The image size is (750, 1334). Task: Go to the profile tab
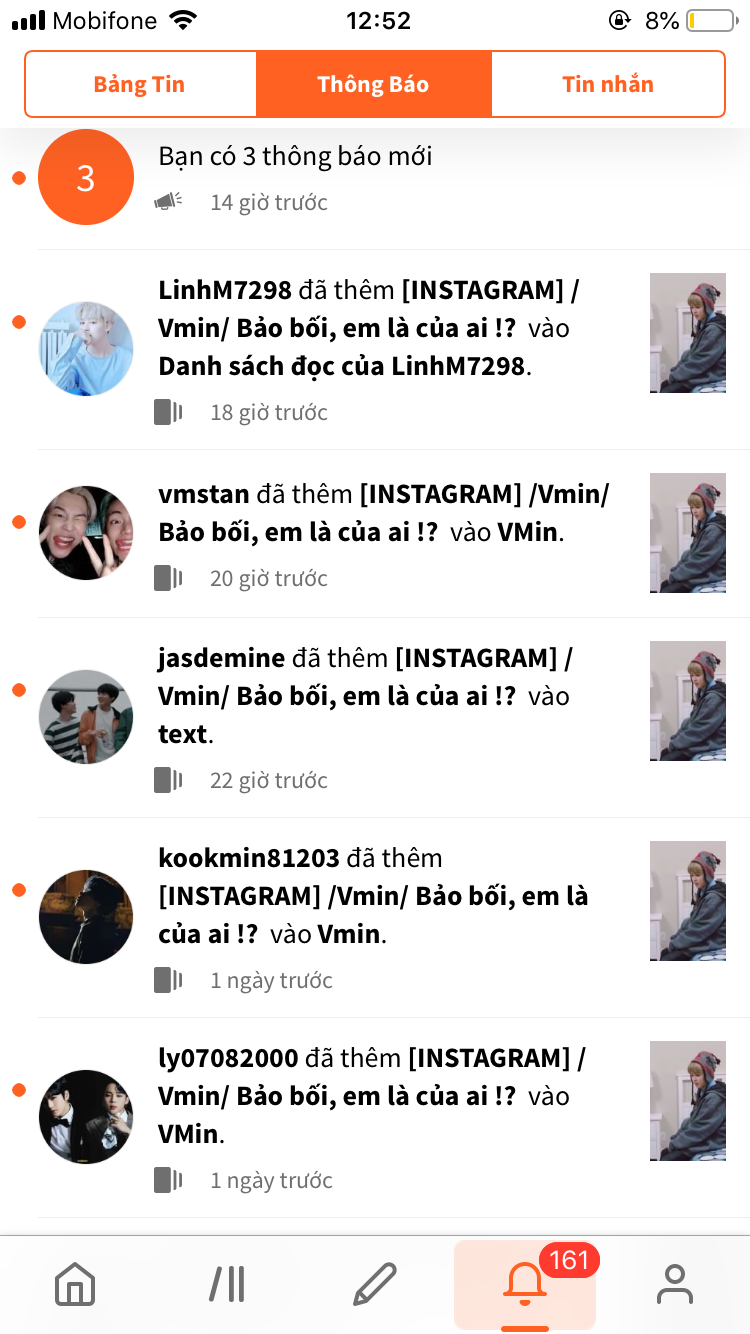[675, 1284]
